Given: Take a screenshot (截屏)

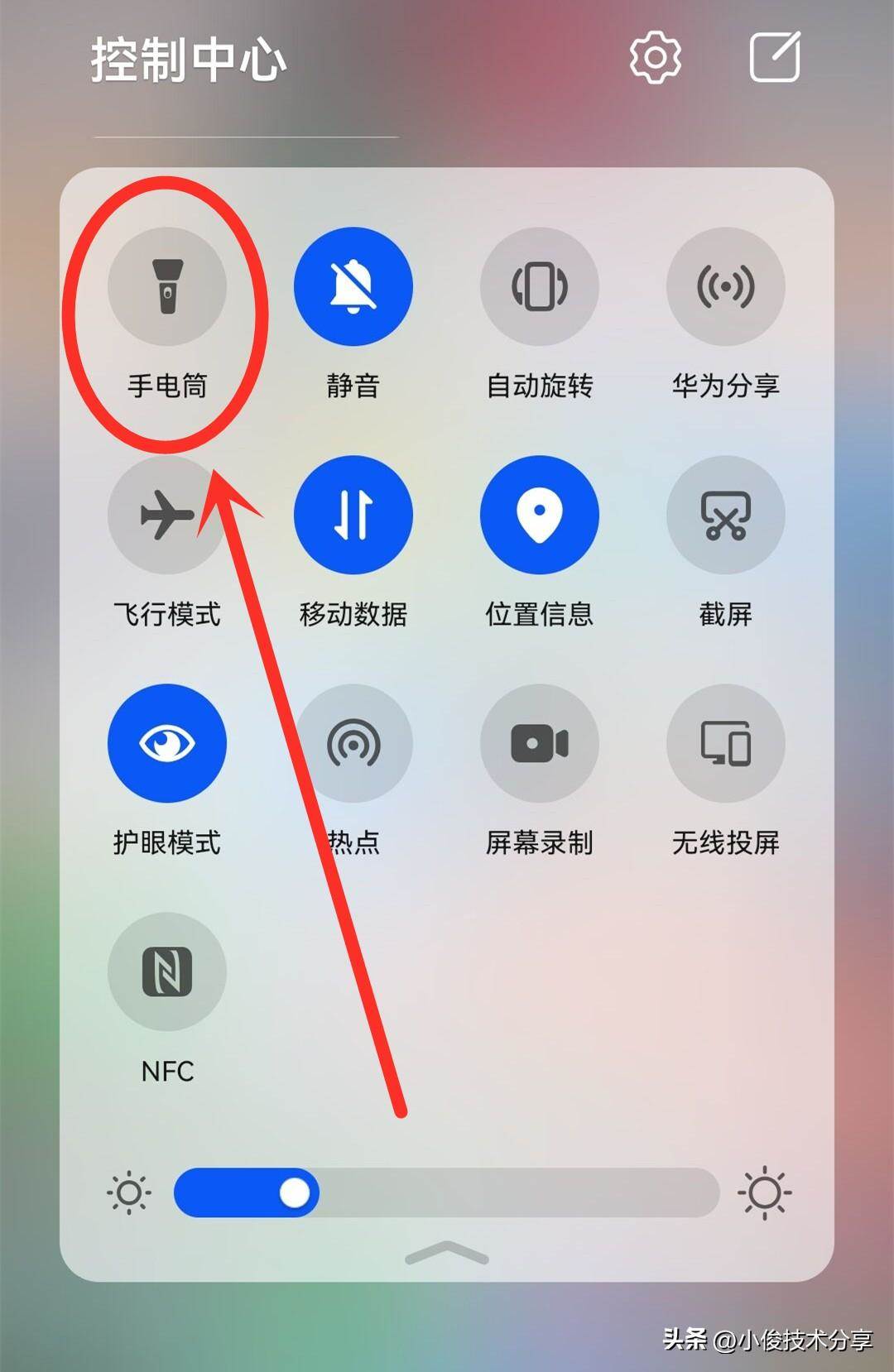Looking at the screenshot, I should point(726,515).
